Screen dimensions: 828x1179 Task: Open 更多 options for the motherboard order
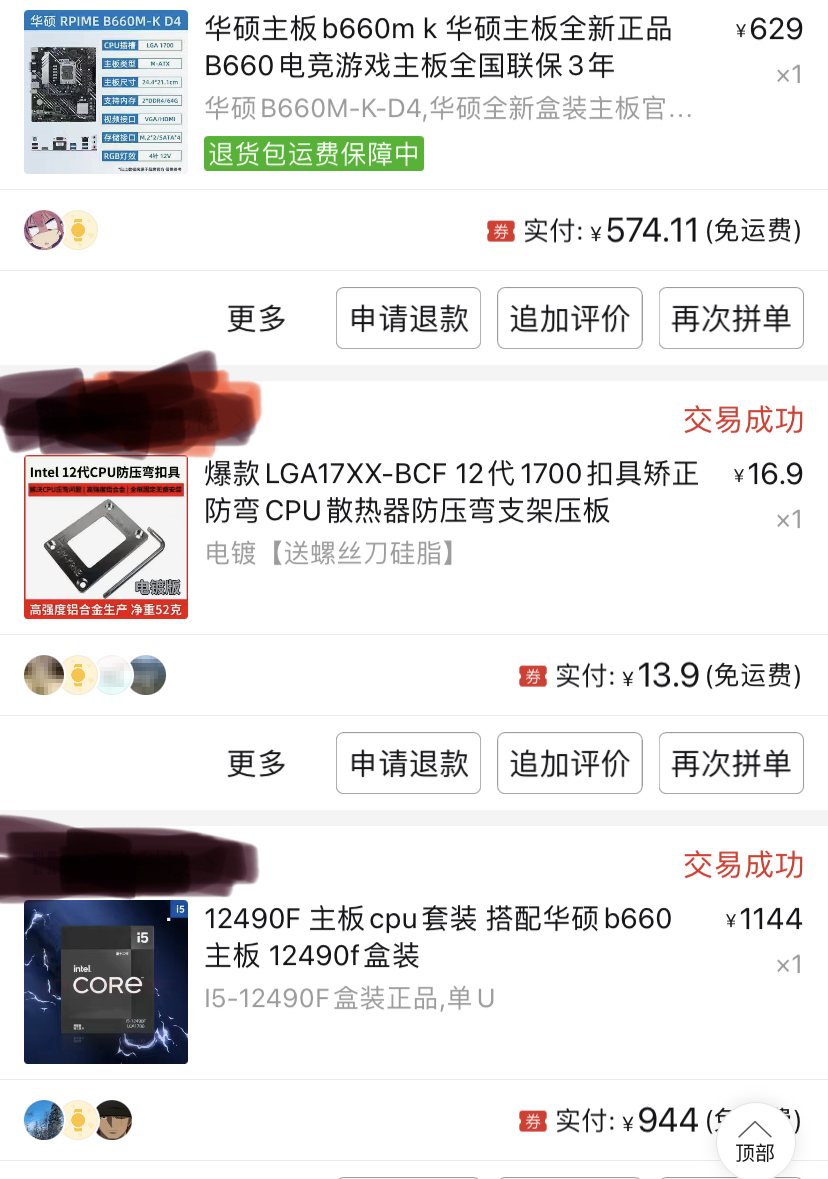coord(255,318)
